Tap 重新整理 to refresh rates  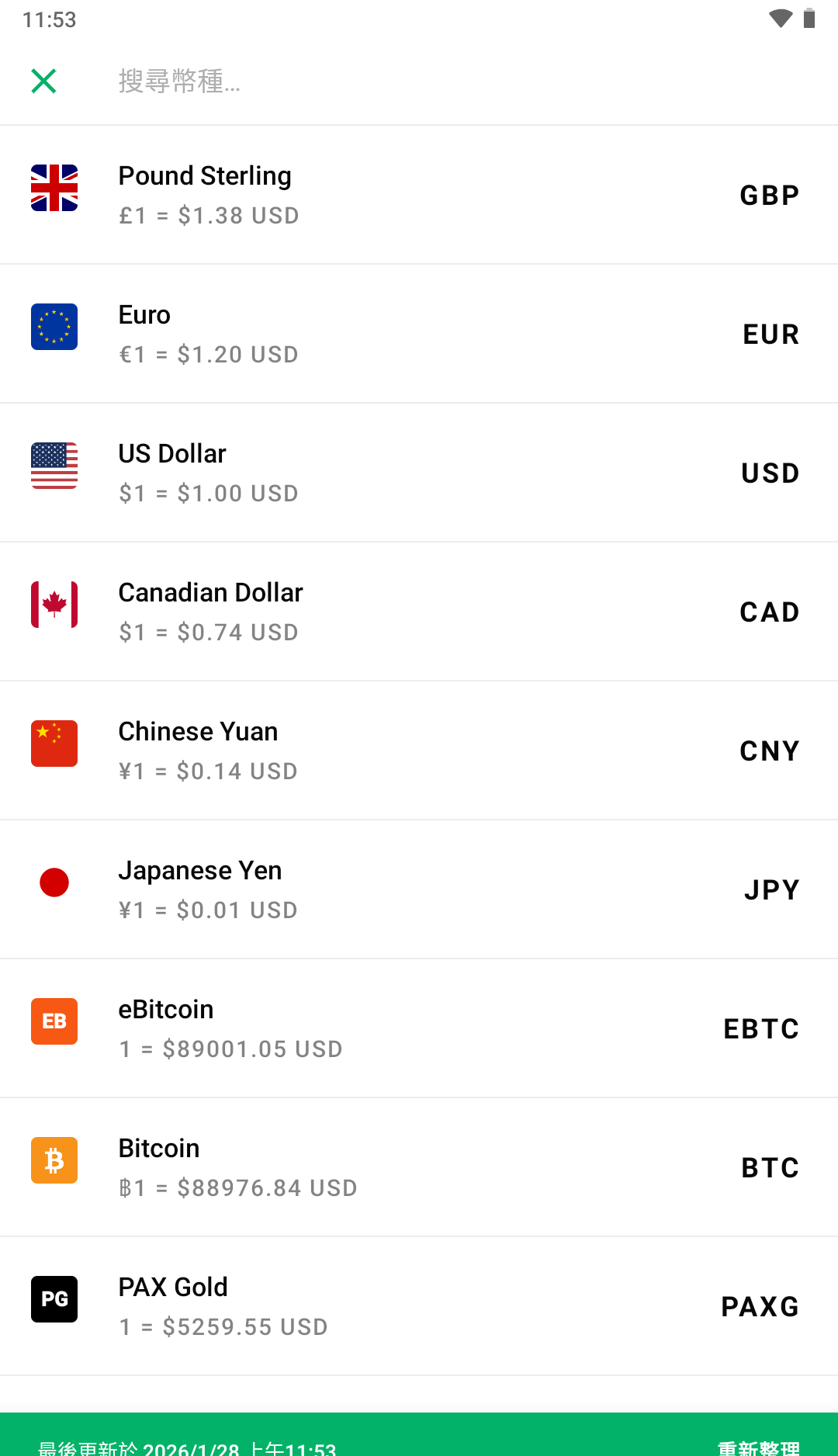pyautogui.click(x=758, y=1446)
